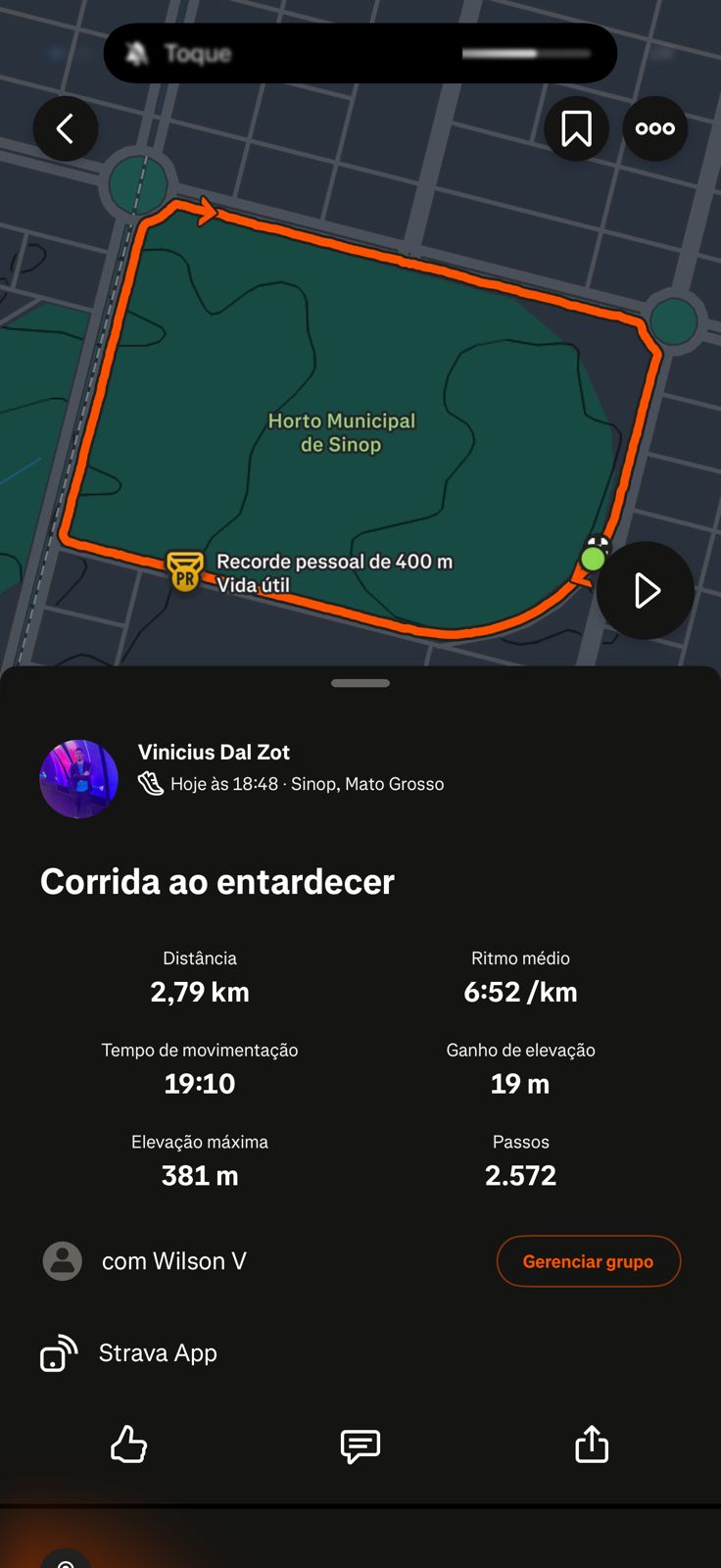Play the route flyover animation

[645, 591]
